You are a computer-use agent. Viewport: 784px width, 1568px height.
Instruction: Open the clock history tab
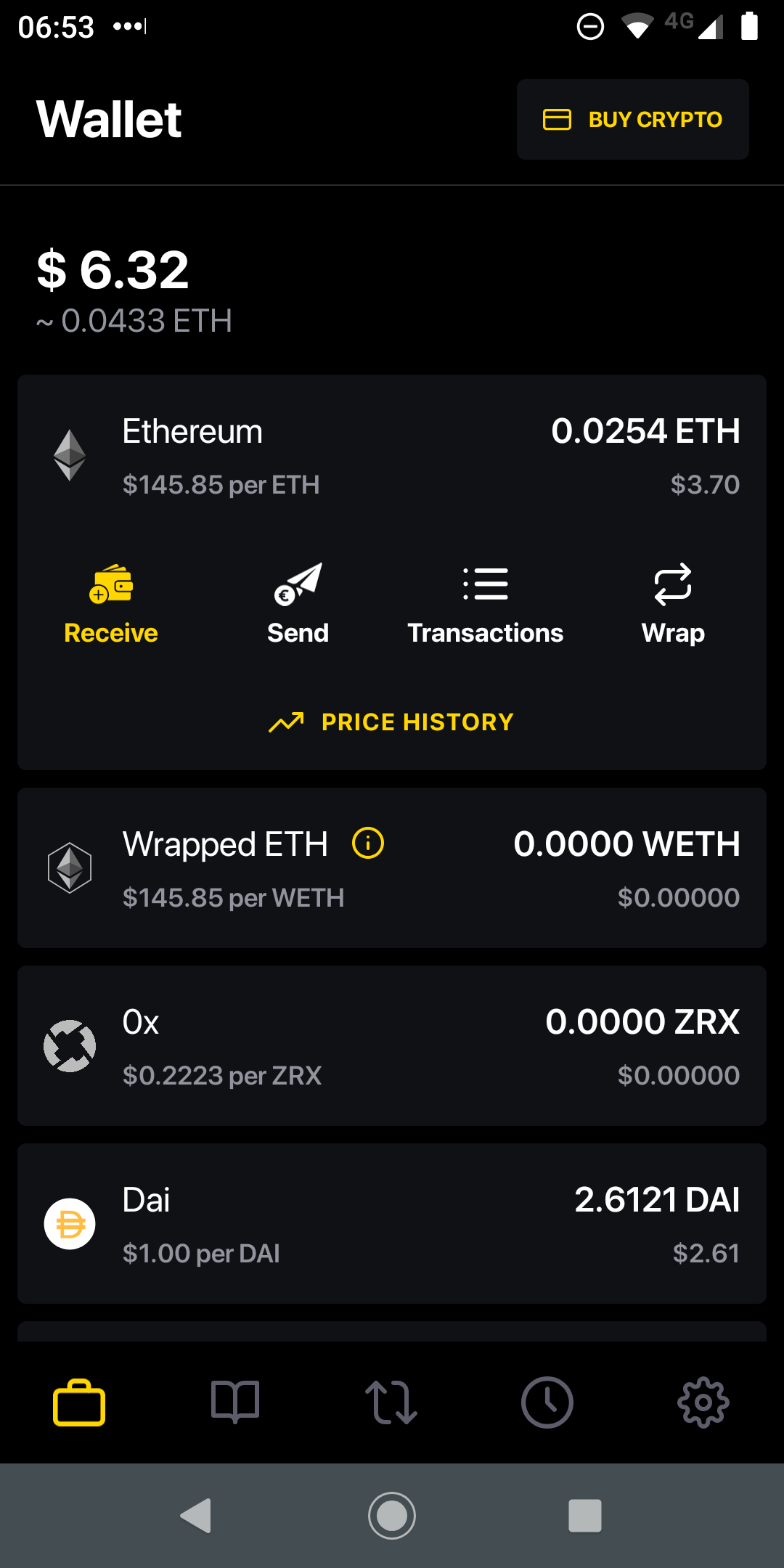point(547,1402)
